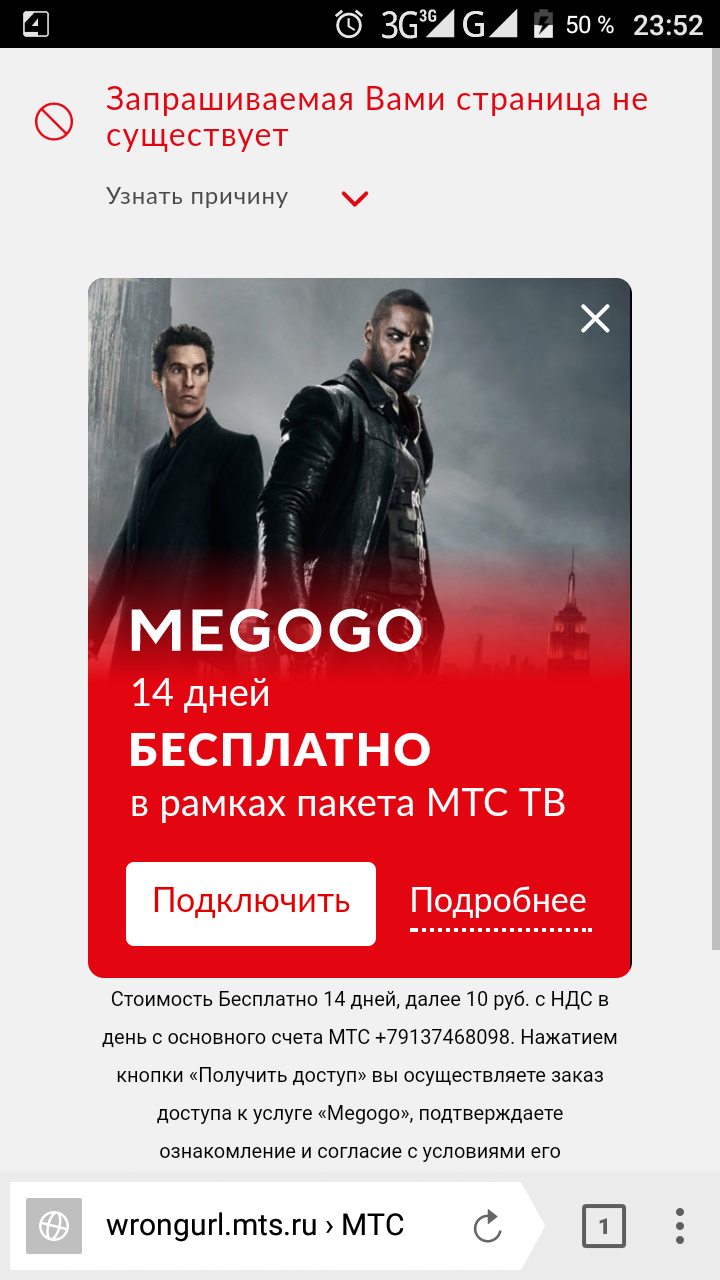Image resolution: width=720 pixels, height=1280 pixels.
Task: Reload the current page
Action: pyautogui.click(x=487, y=1226)
